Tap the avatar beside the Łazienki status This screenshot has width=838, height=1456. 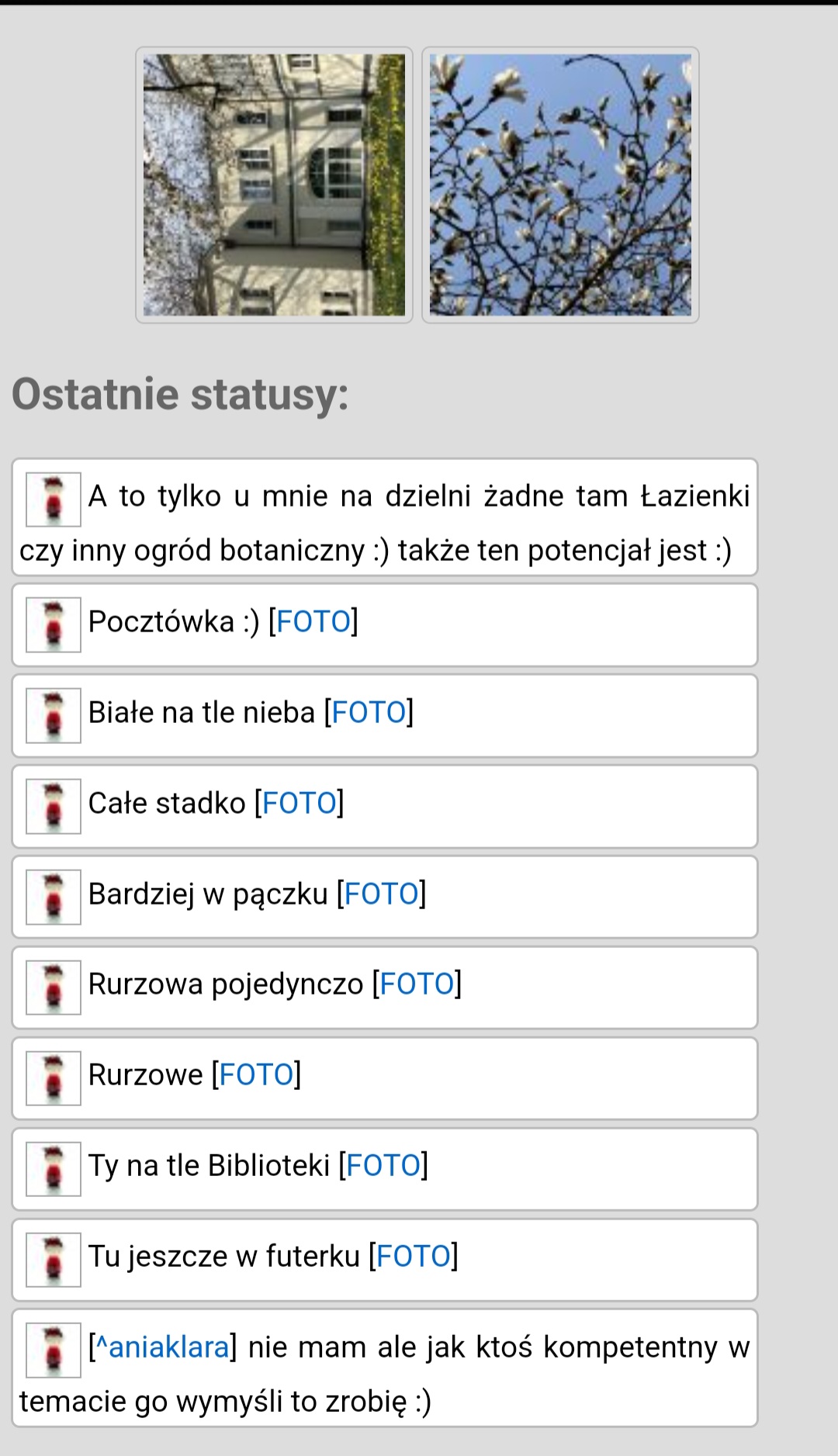click(x=54, y=500)
